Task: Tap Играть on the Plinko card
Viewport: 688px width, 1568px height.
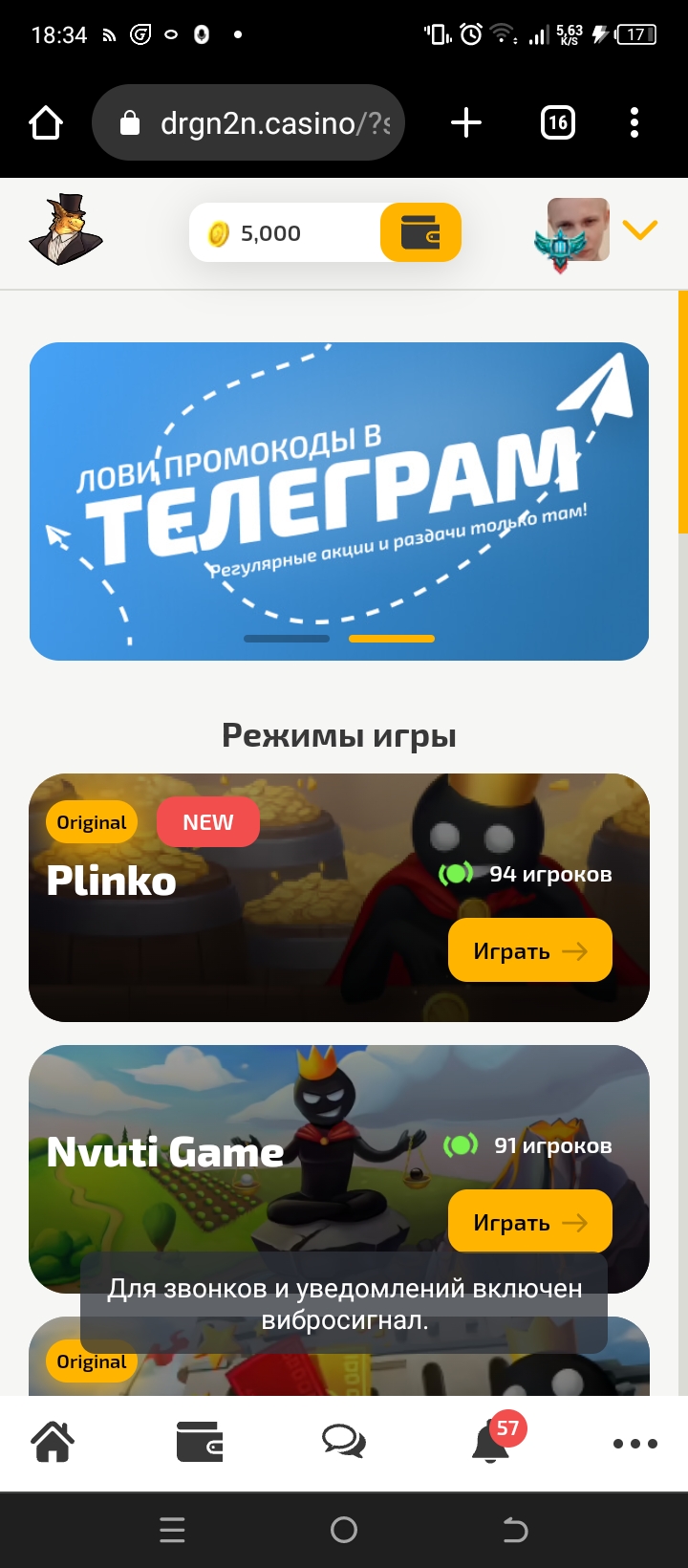Action: click(530, 950)
